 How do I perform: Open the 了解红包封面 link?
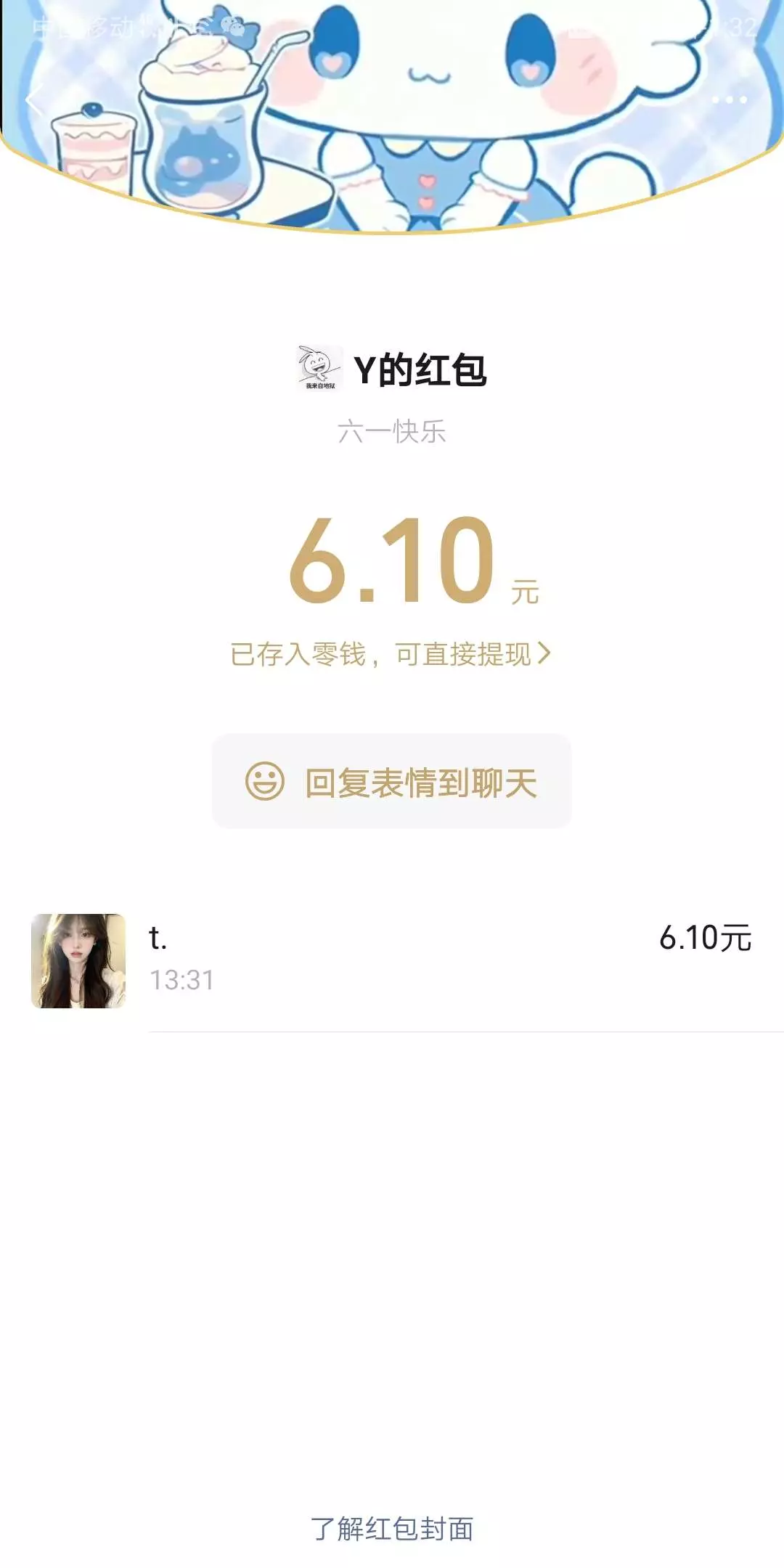[x=392, y=1528]
